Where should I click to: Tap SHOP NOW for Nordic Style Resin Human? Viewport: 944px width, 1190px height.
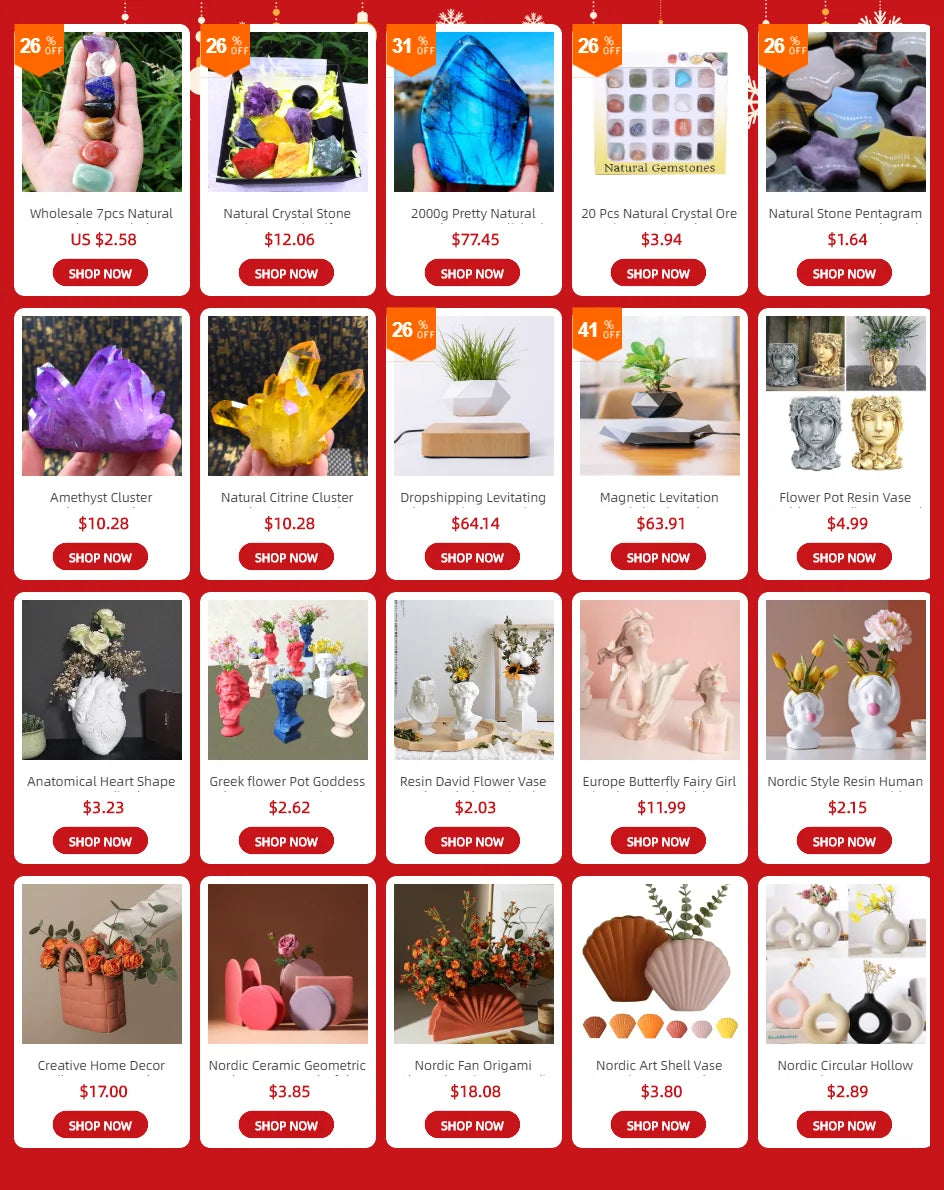point(844,841)
